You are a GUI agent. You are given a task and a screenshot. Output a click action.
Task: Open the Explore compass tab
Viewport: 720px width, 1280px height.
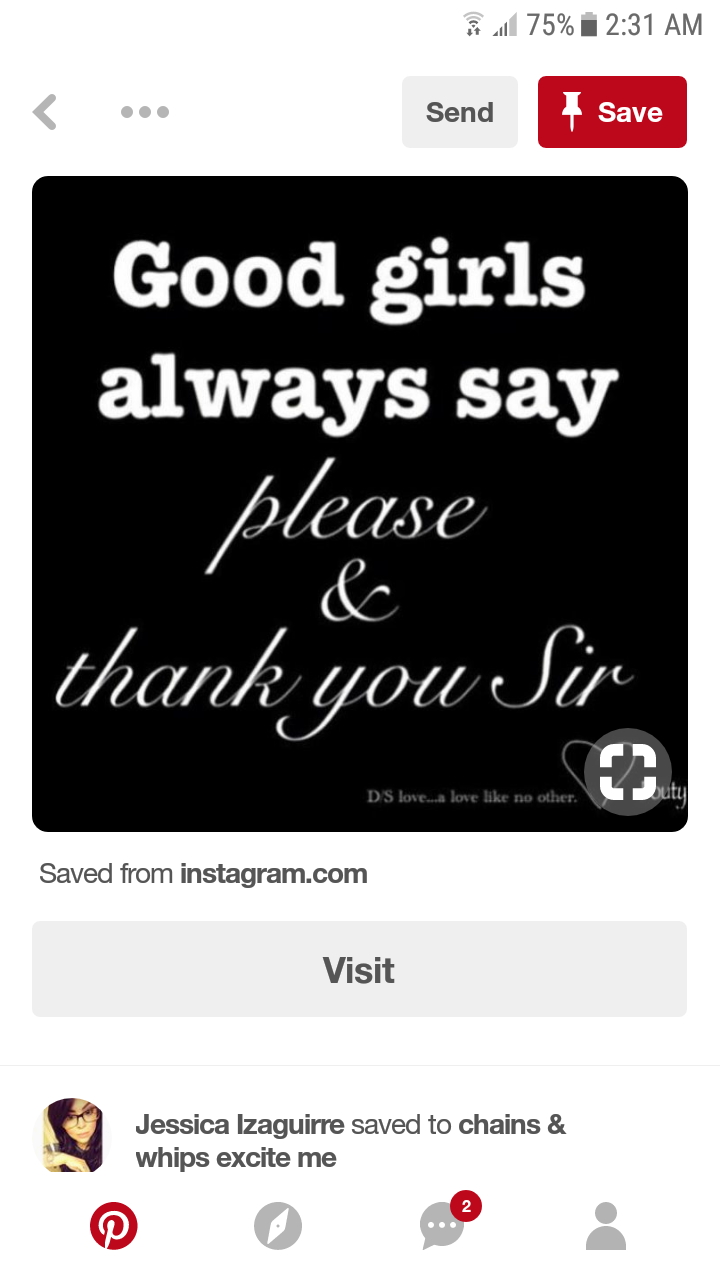277,1226
